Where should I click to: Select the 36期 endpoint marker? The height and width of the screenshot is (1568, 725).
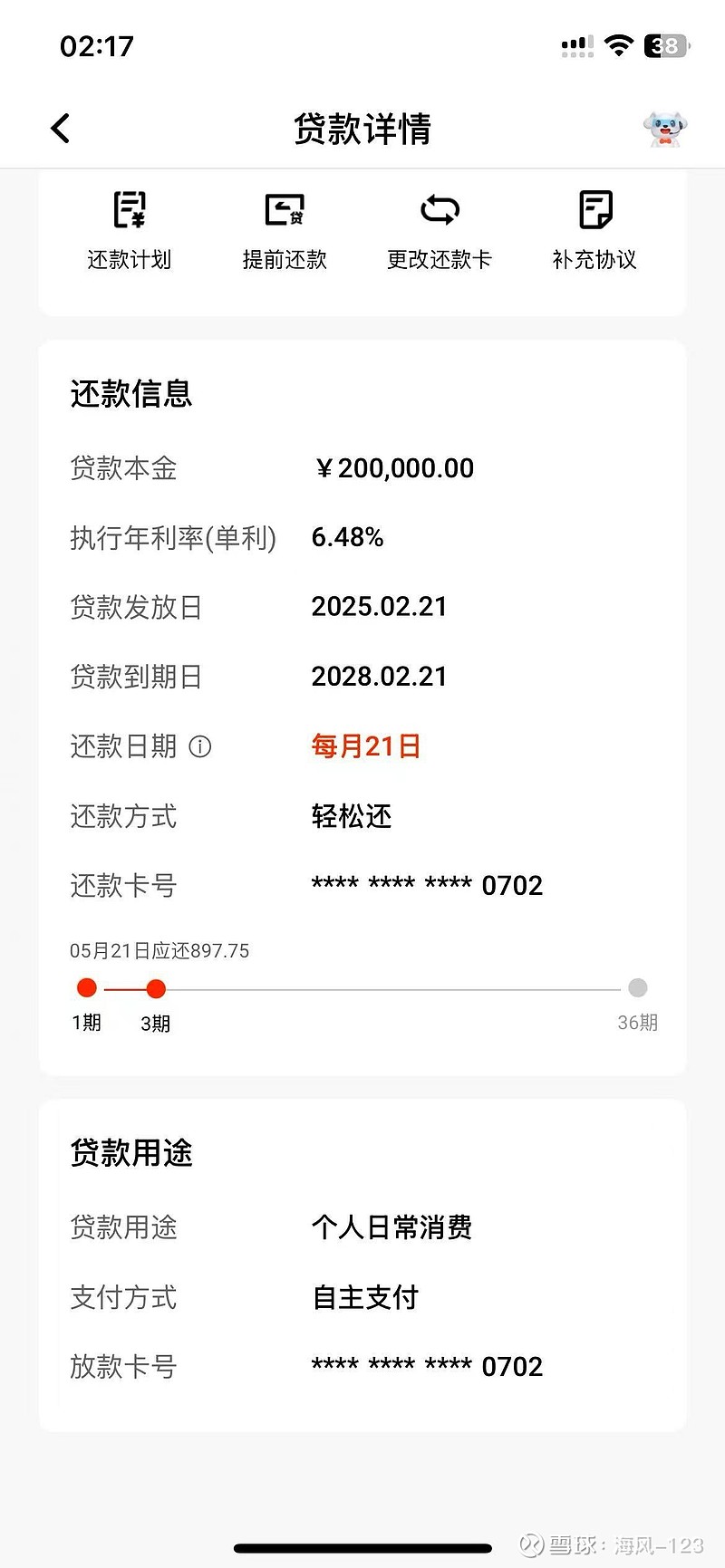click(638, 988)
